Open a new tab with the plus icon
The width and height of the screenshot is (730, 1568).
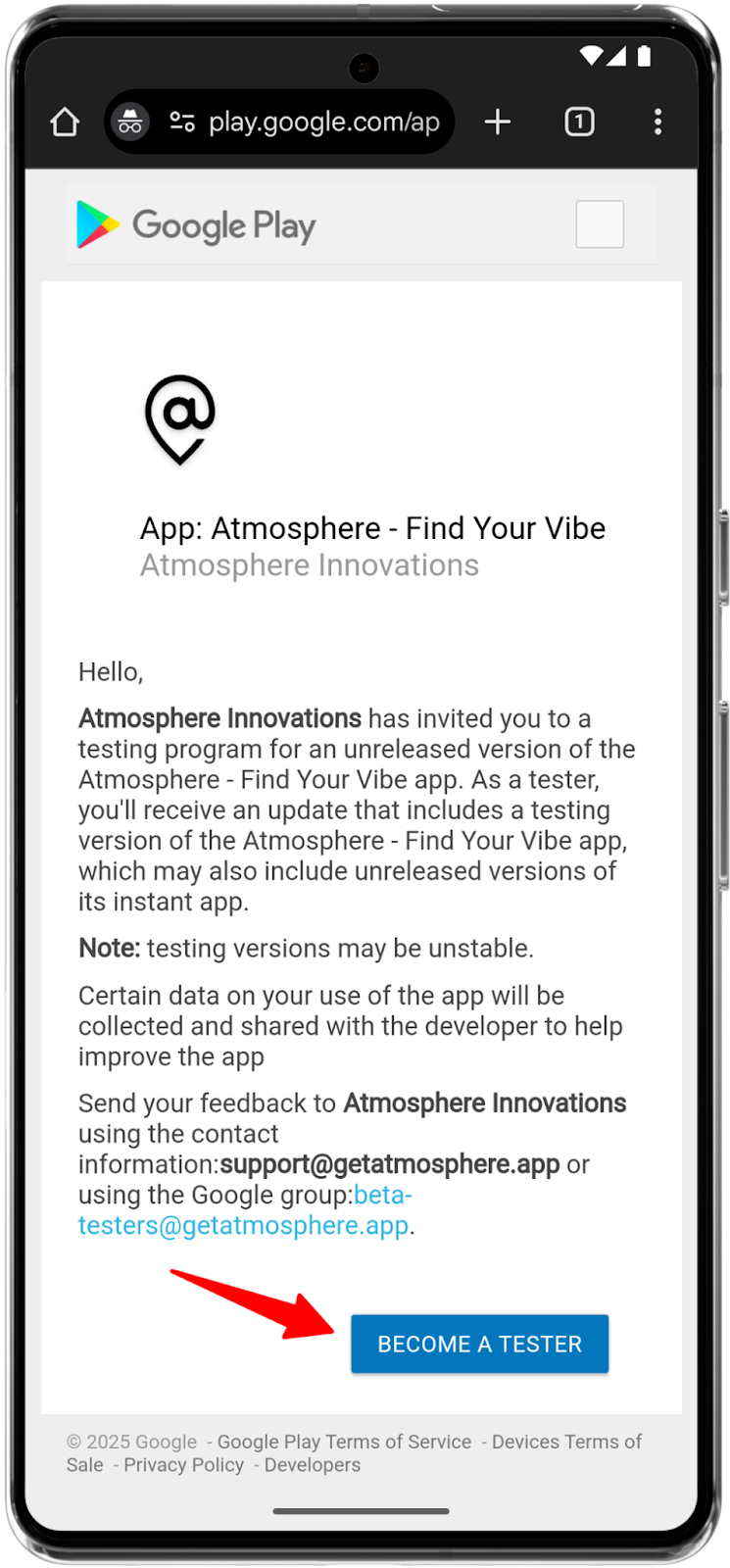coord(498,122)
